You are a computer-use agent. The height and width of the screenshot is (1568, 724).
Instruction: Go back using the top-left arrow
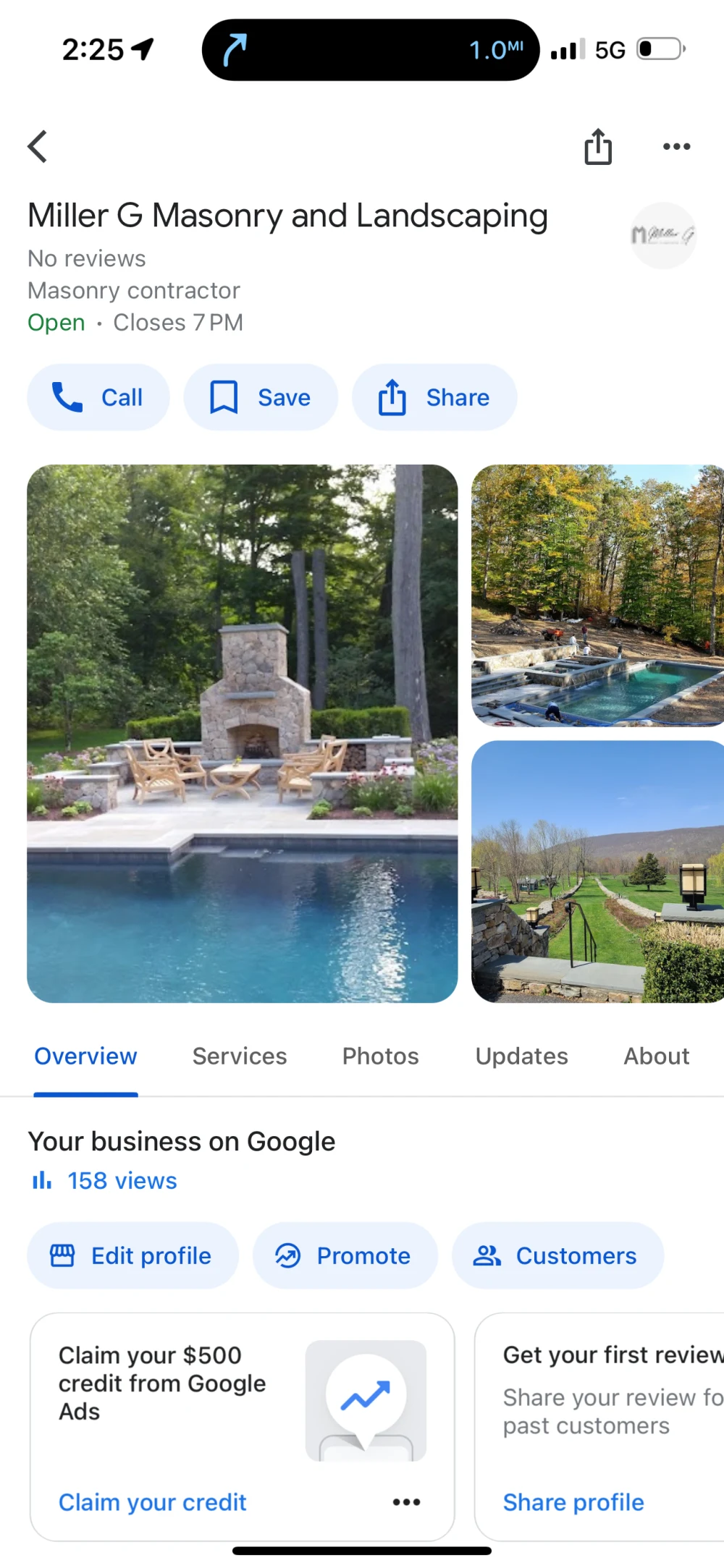point(38,147)
